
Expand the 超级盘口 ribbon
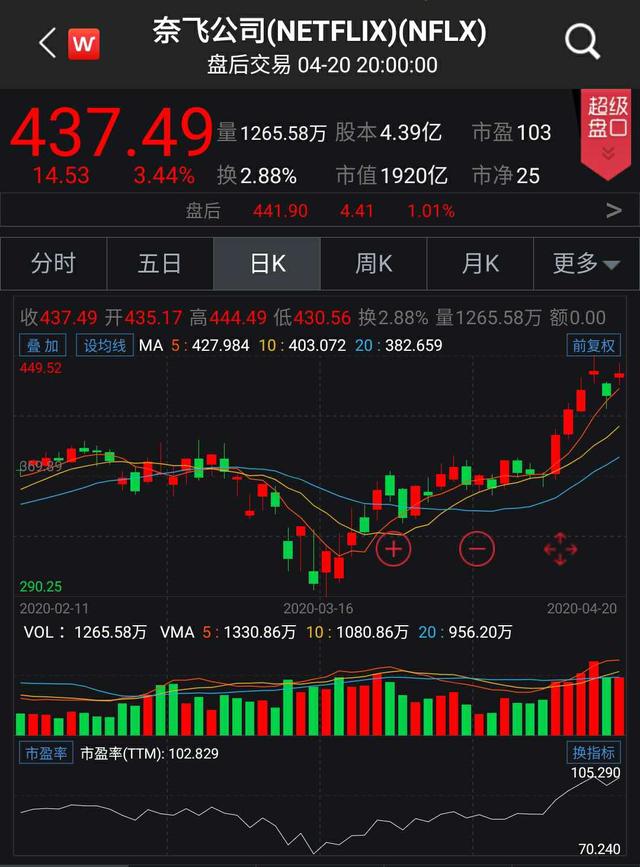(607, 133)
